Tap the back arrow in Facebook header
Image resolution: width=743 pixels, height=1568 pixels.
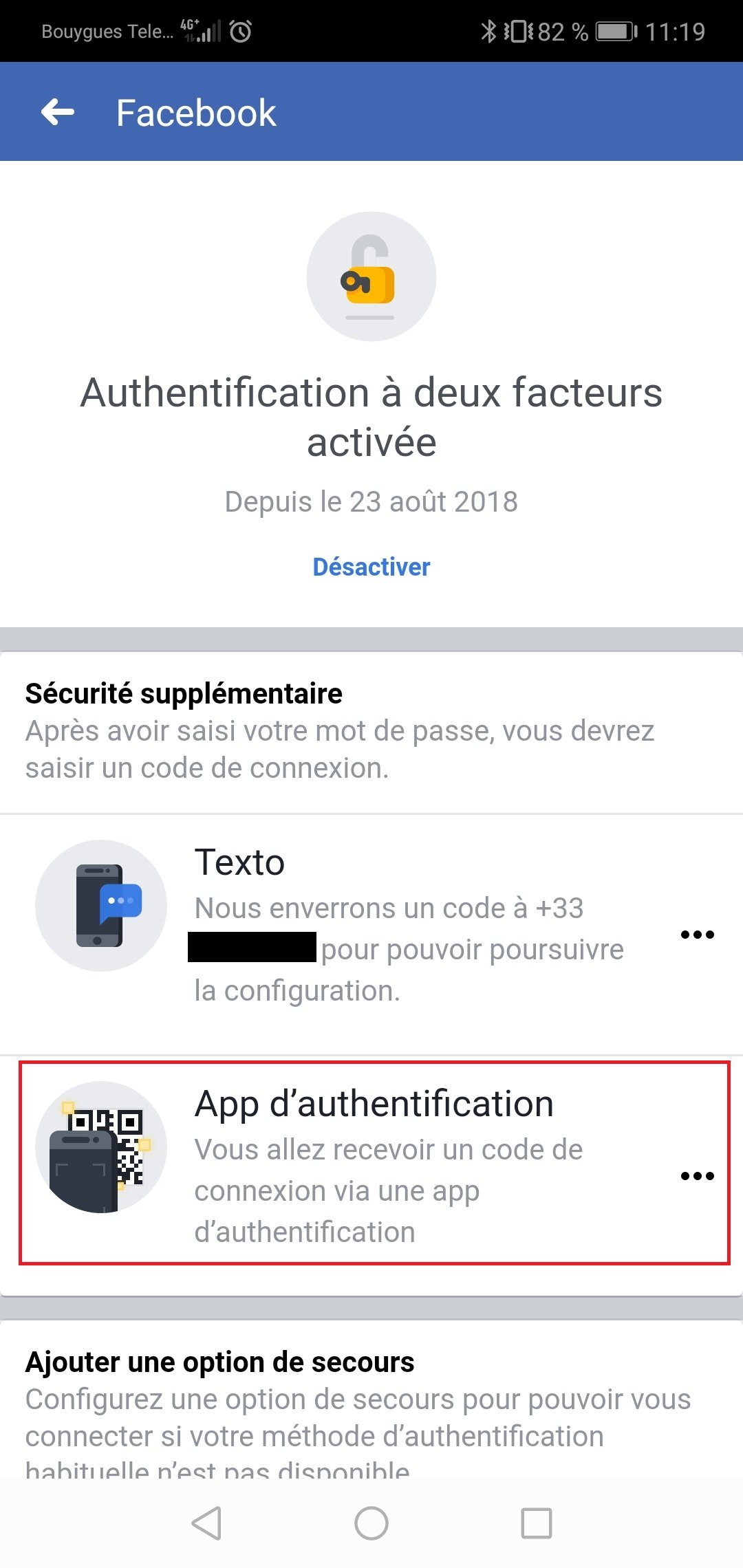coord(58,112)
